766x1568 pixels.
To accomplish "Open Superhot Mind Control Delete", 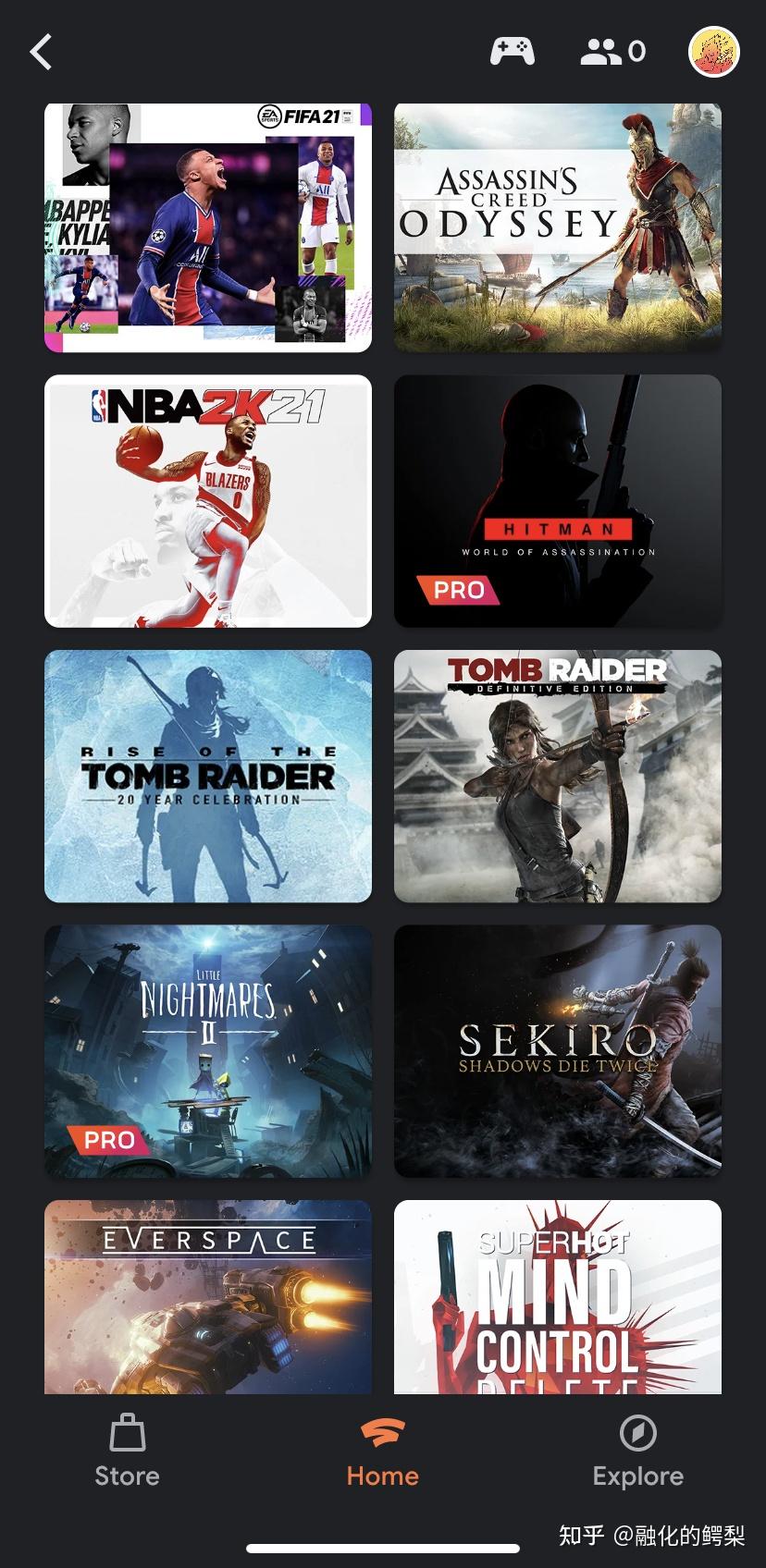I will [x=558, y=1297].
